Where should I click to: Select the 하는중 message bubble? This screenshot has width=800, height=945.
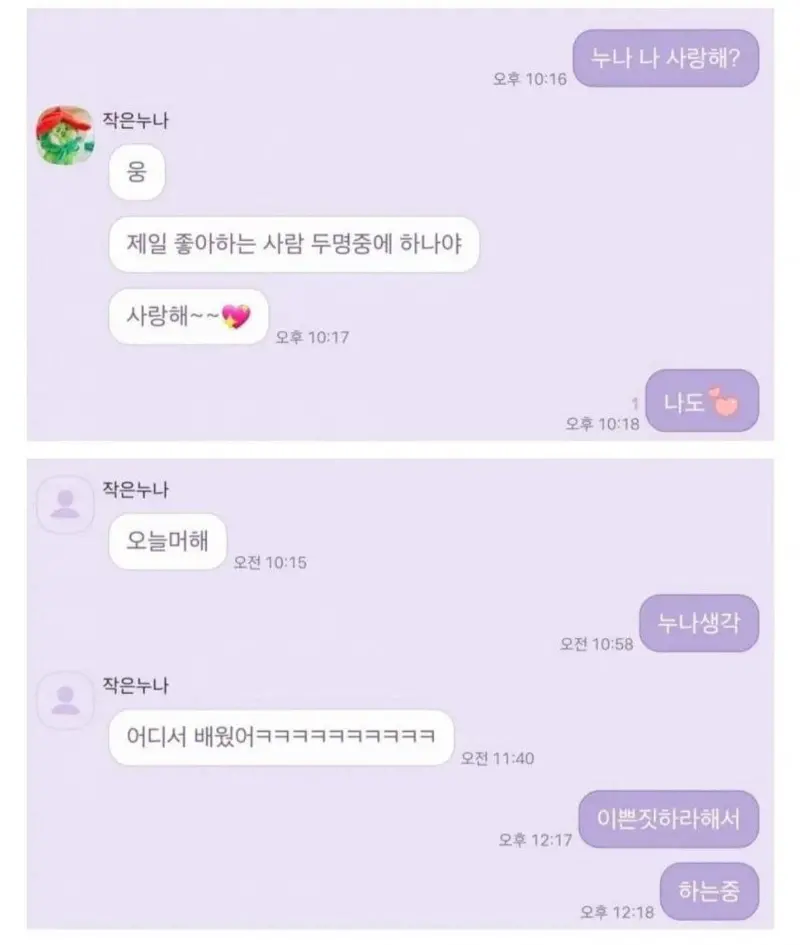(x=712, y=889)
